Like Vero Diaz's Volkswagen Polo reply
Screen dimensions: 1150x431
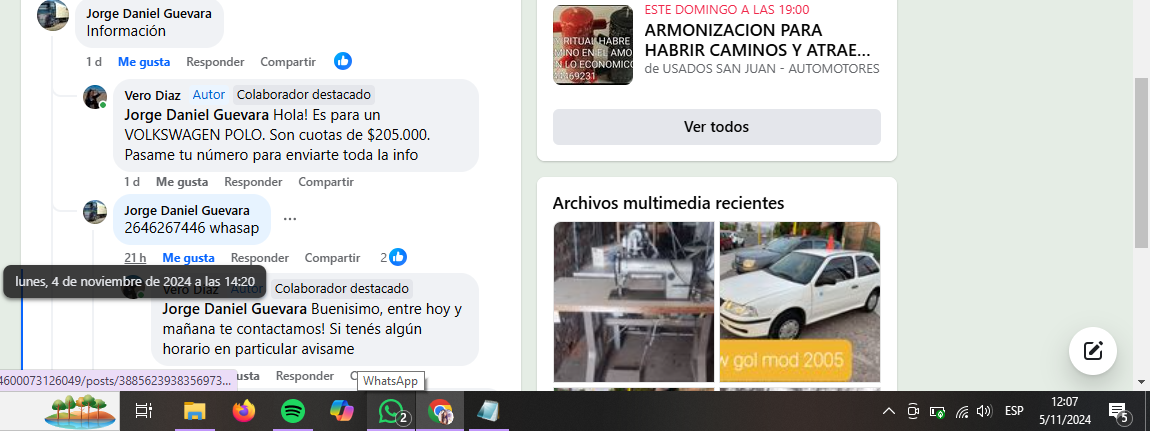coord(182,182)
